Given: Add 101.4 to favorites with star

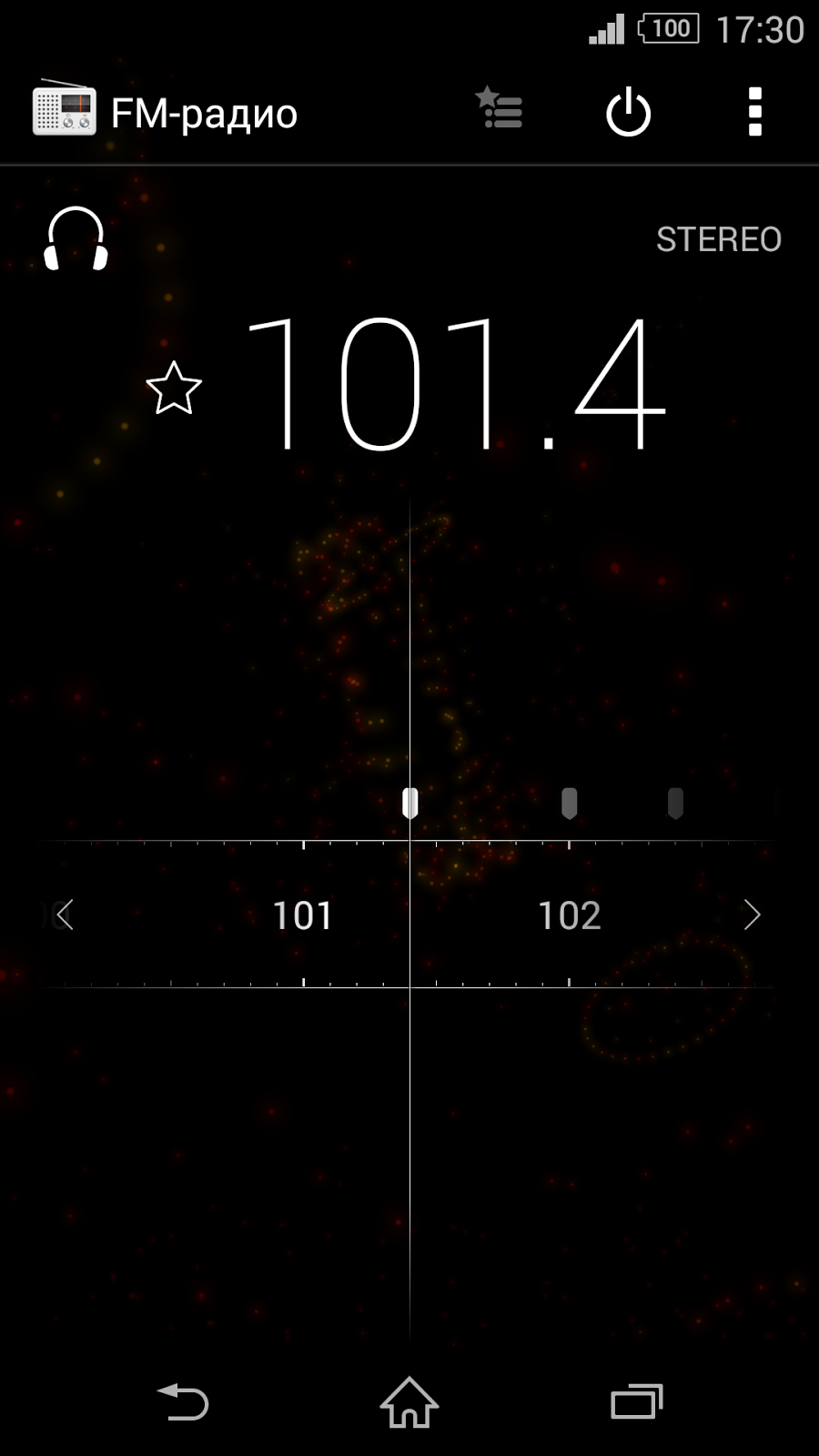Looking at the screenshot, I should (174, 389).
